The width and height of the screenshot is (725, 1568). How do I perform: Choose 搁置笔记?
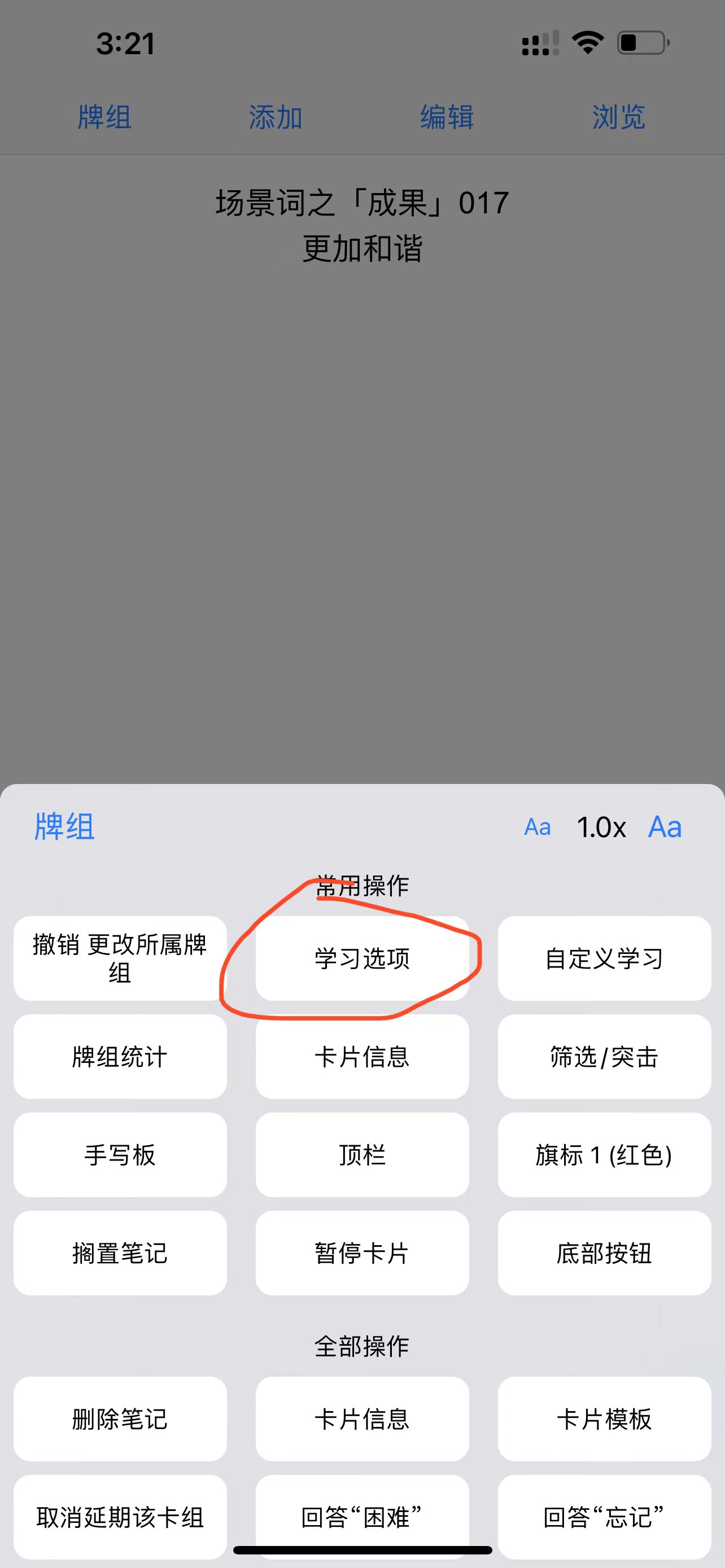[120, 1252]
